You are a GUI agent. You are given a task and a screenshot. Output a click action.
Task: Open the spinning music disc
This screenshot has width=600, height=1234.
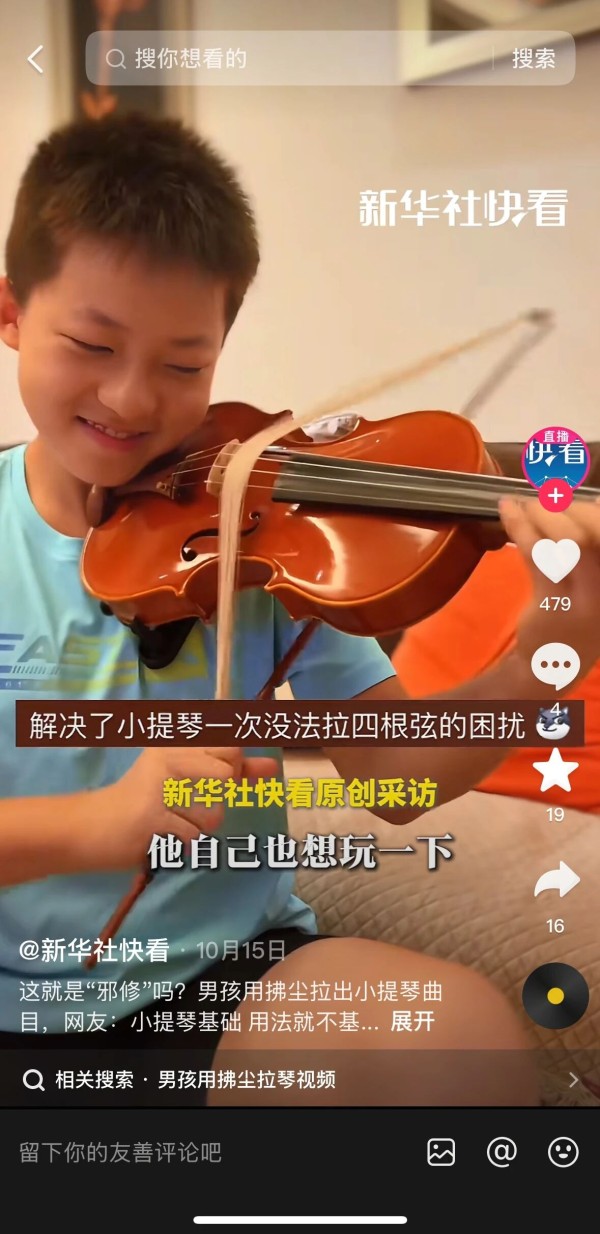tap(555, 996)
